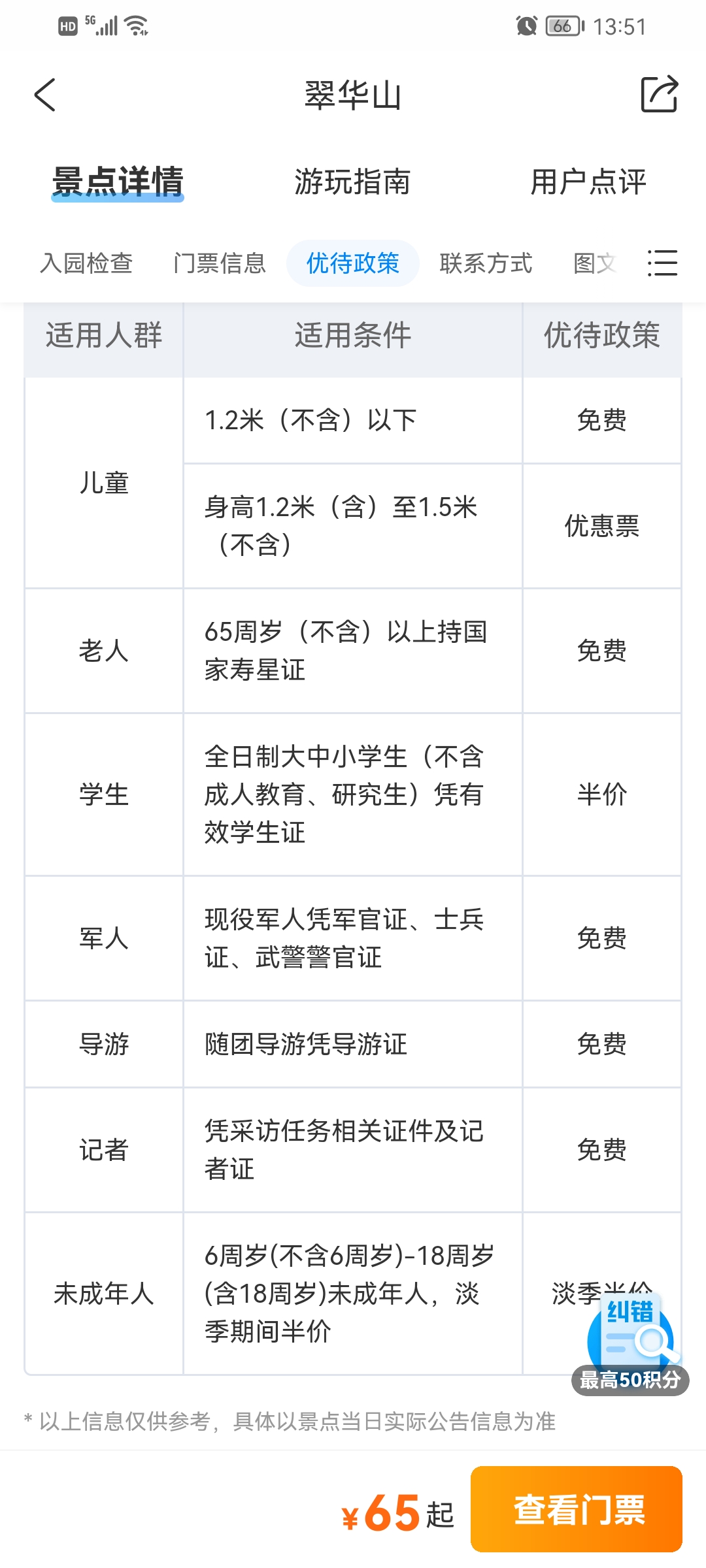Screen dimensions: 706x1568
Task: Switch to the 景点详情 tab
Action: click(x=118, y=182)
